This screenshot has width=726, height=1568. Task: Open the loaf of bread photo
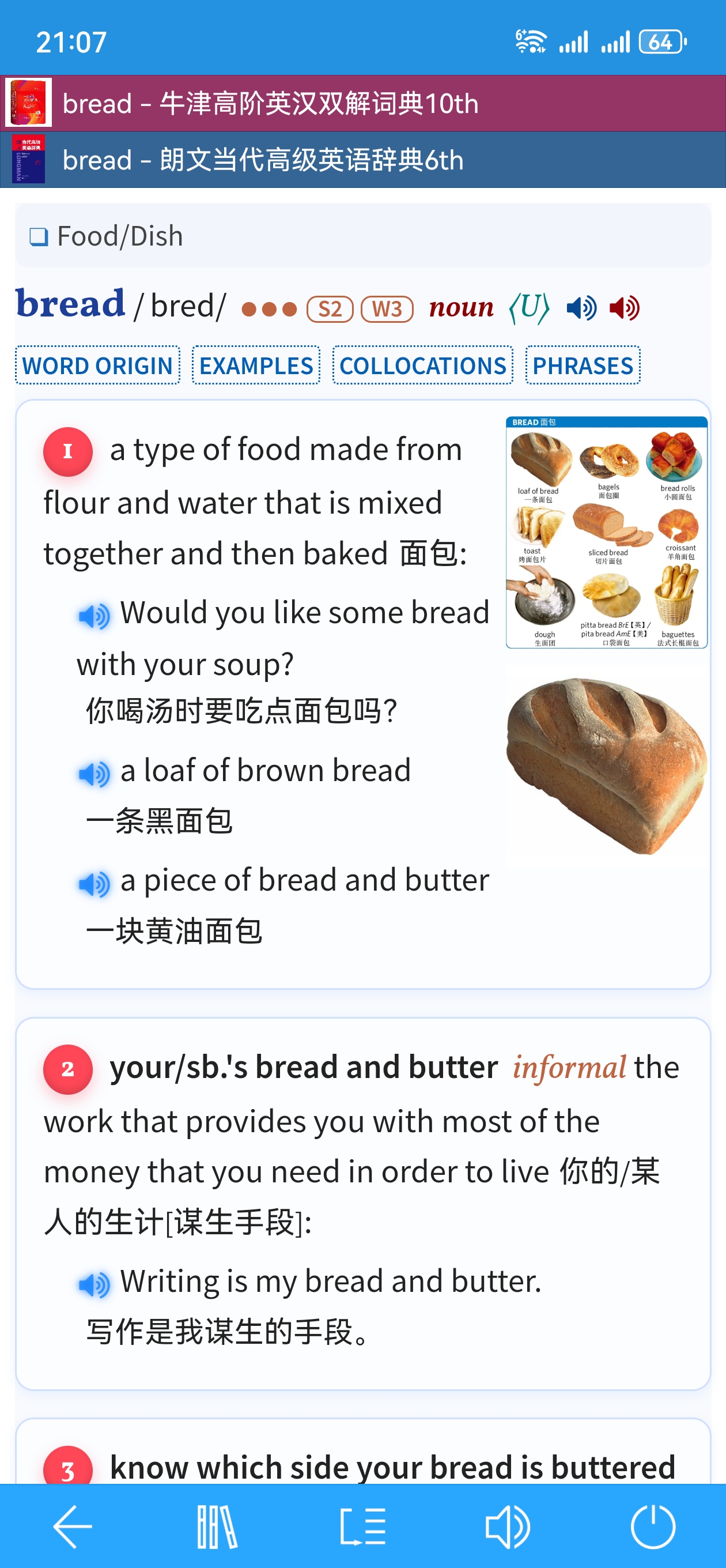click(x=606, y=765)
